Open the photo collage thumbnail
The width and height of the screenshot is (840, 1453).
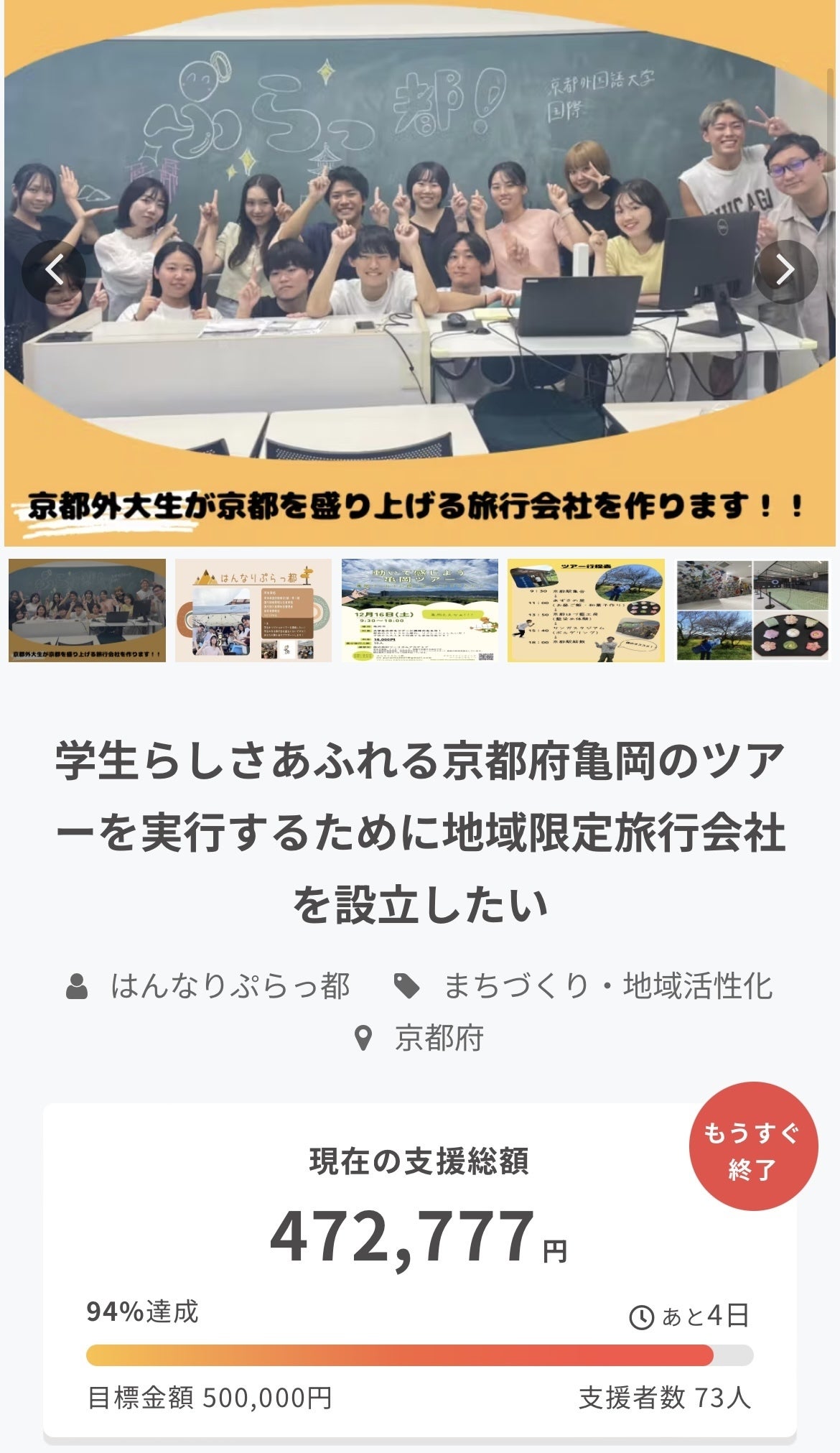point(752,610)
